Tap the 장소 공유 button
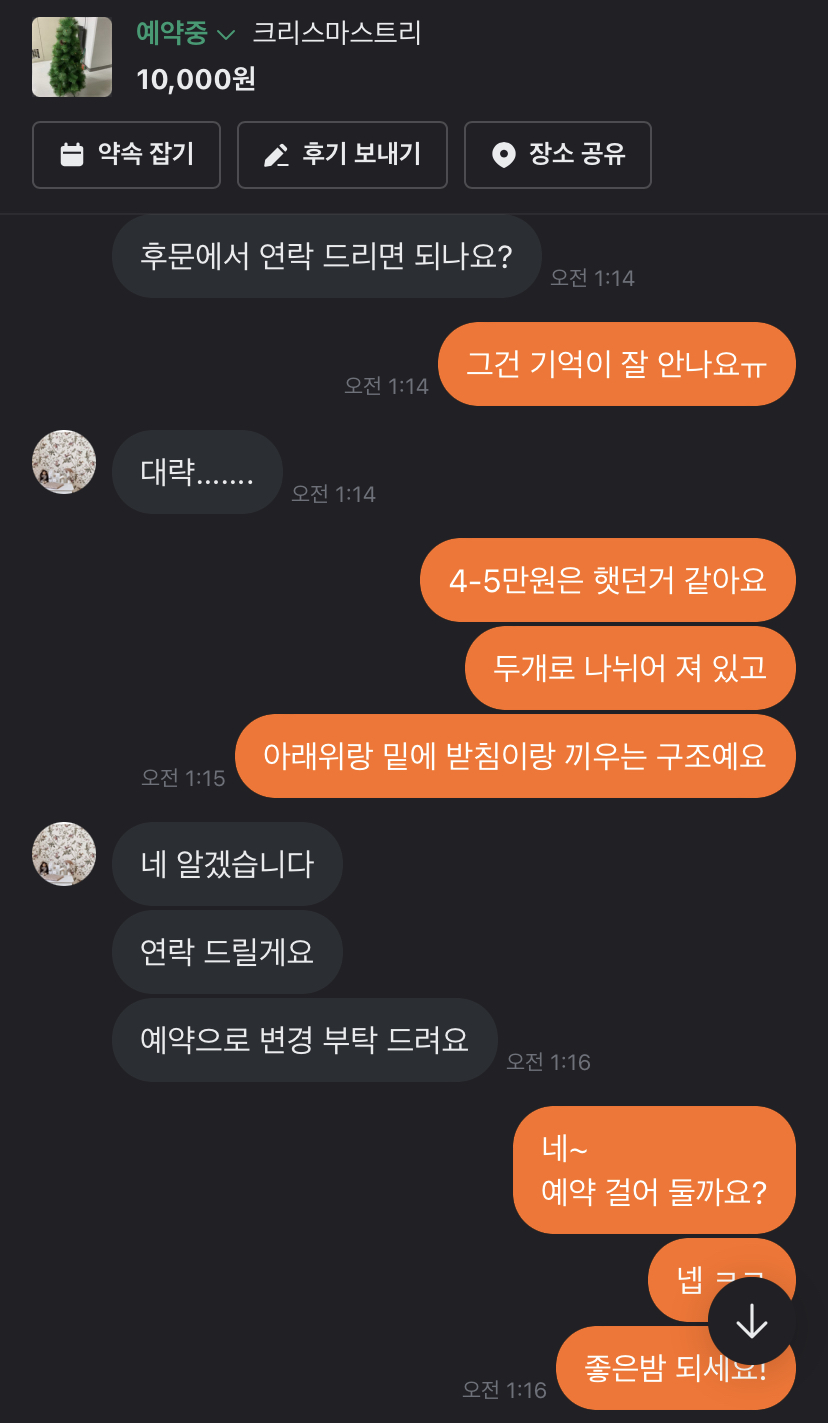Screen dimensions: 828x1423 558,155
